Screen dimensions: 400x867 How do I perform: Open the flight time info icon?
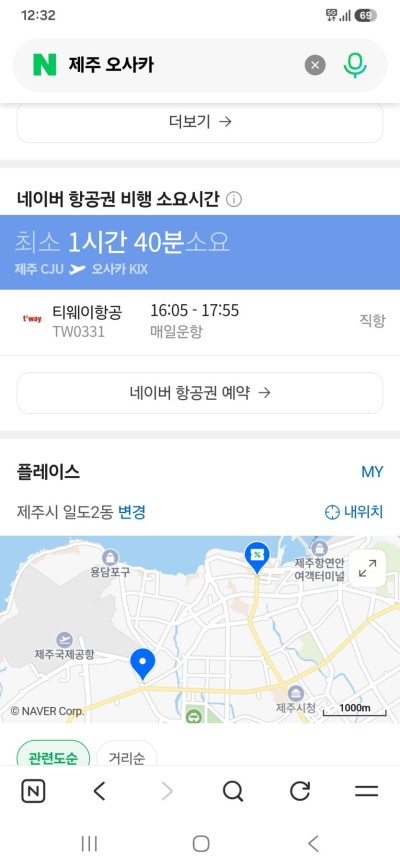click(234, 199)
